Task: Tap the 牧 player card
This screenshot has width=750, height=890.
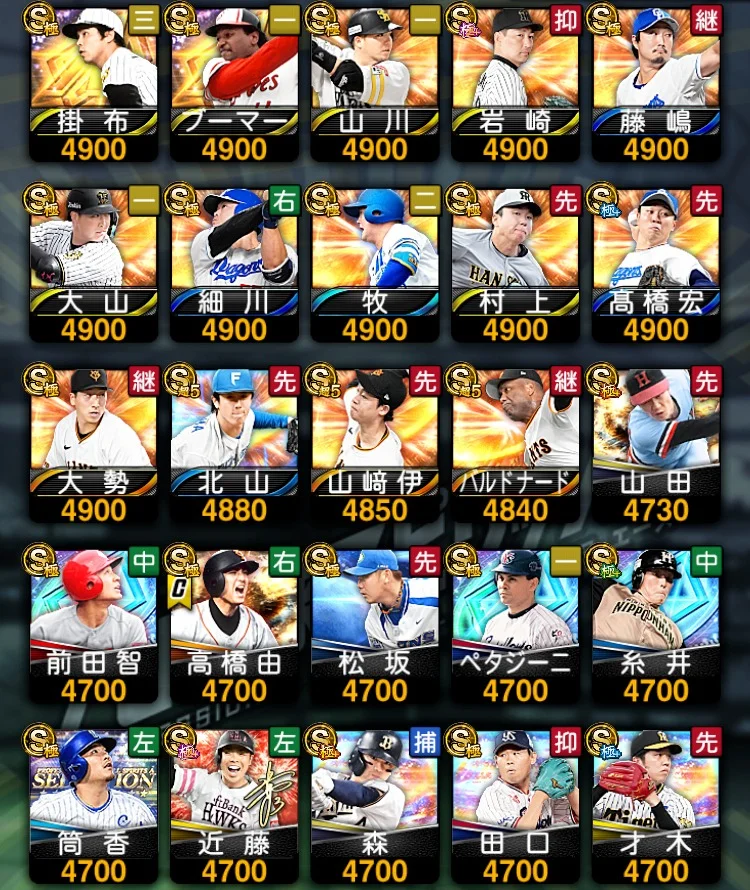Action: (x=374, y=260)
